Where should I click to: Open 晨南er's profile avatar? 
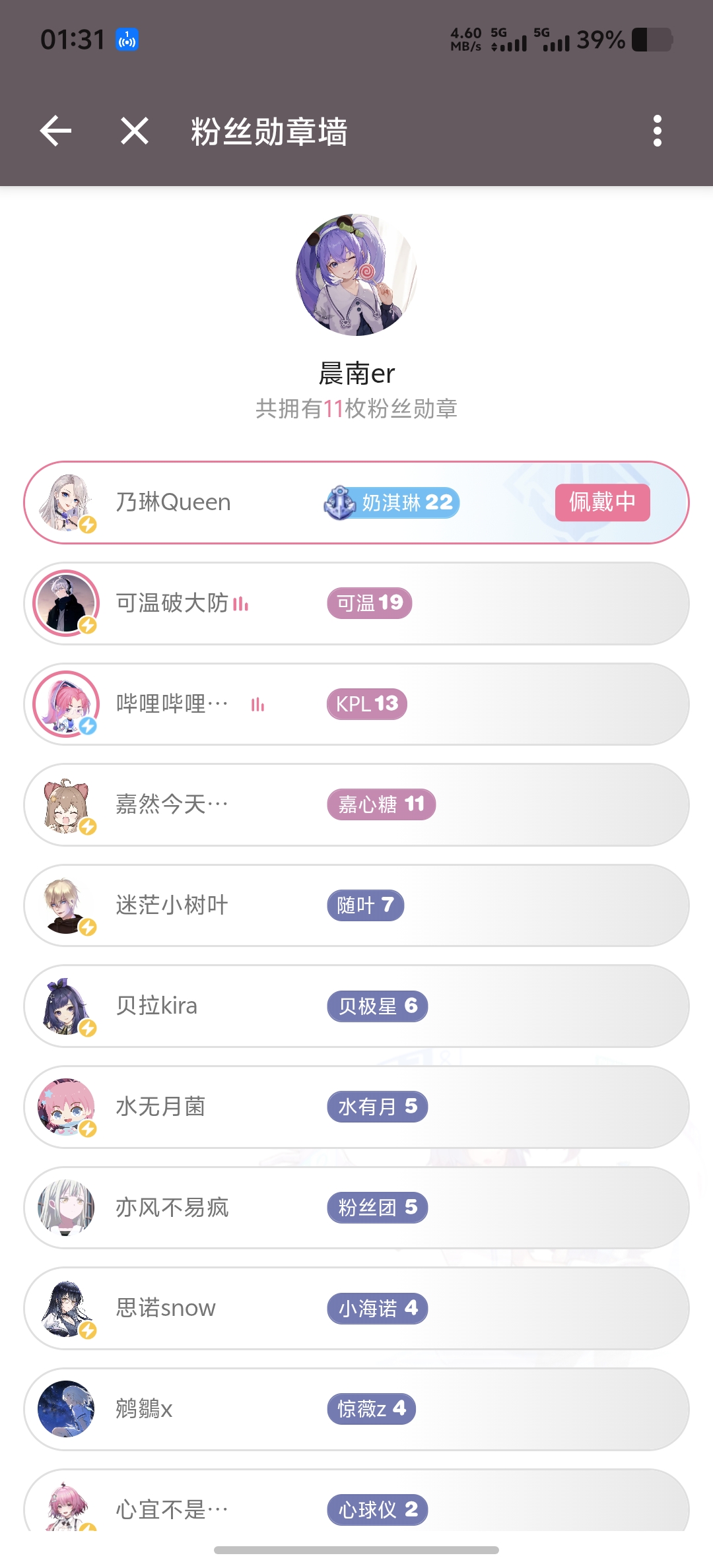coord(356,275)
